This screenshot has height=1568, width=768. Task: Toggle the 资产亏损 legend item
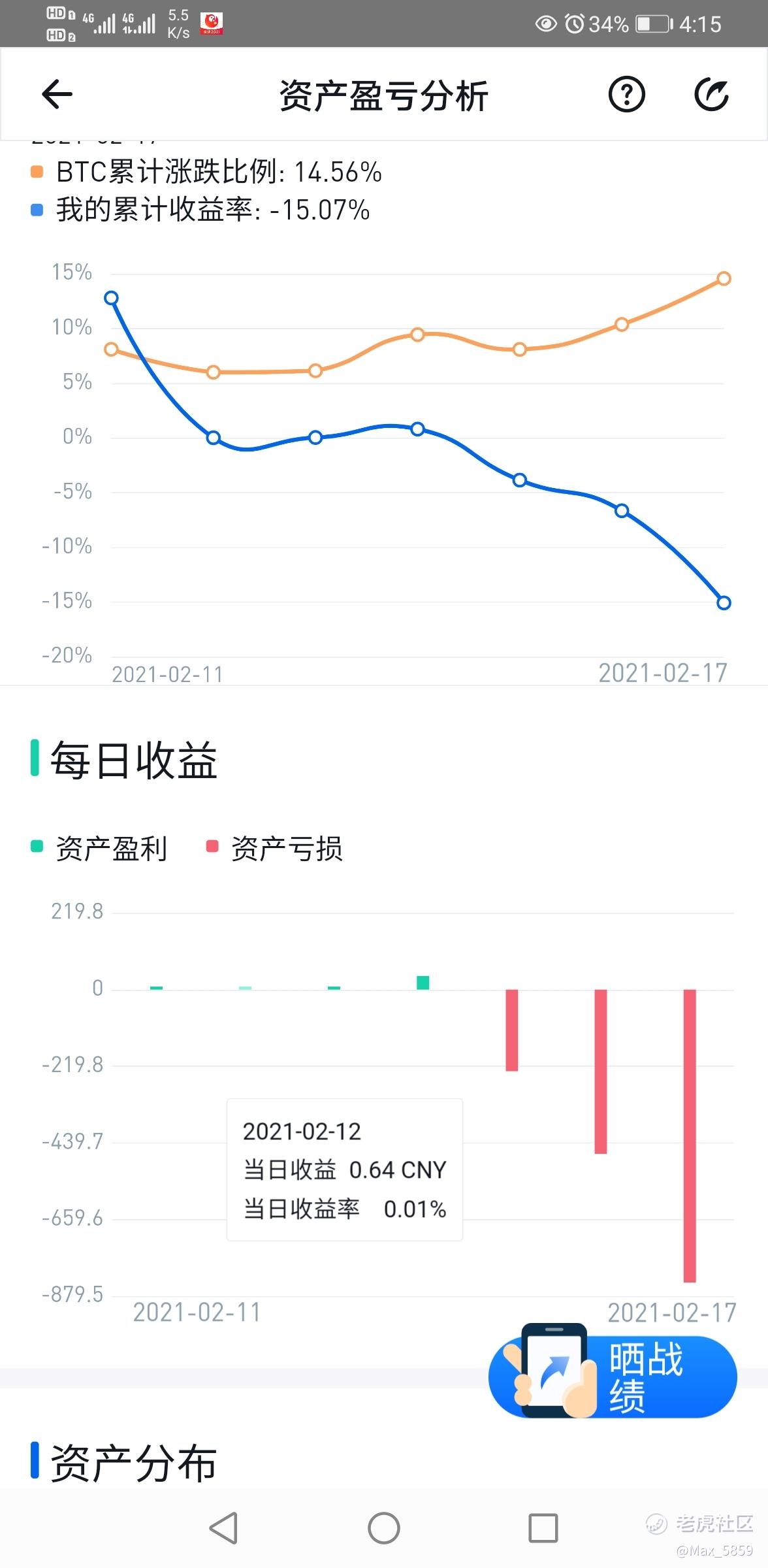click(x=274, y=849)
